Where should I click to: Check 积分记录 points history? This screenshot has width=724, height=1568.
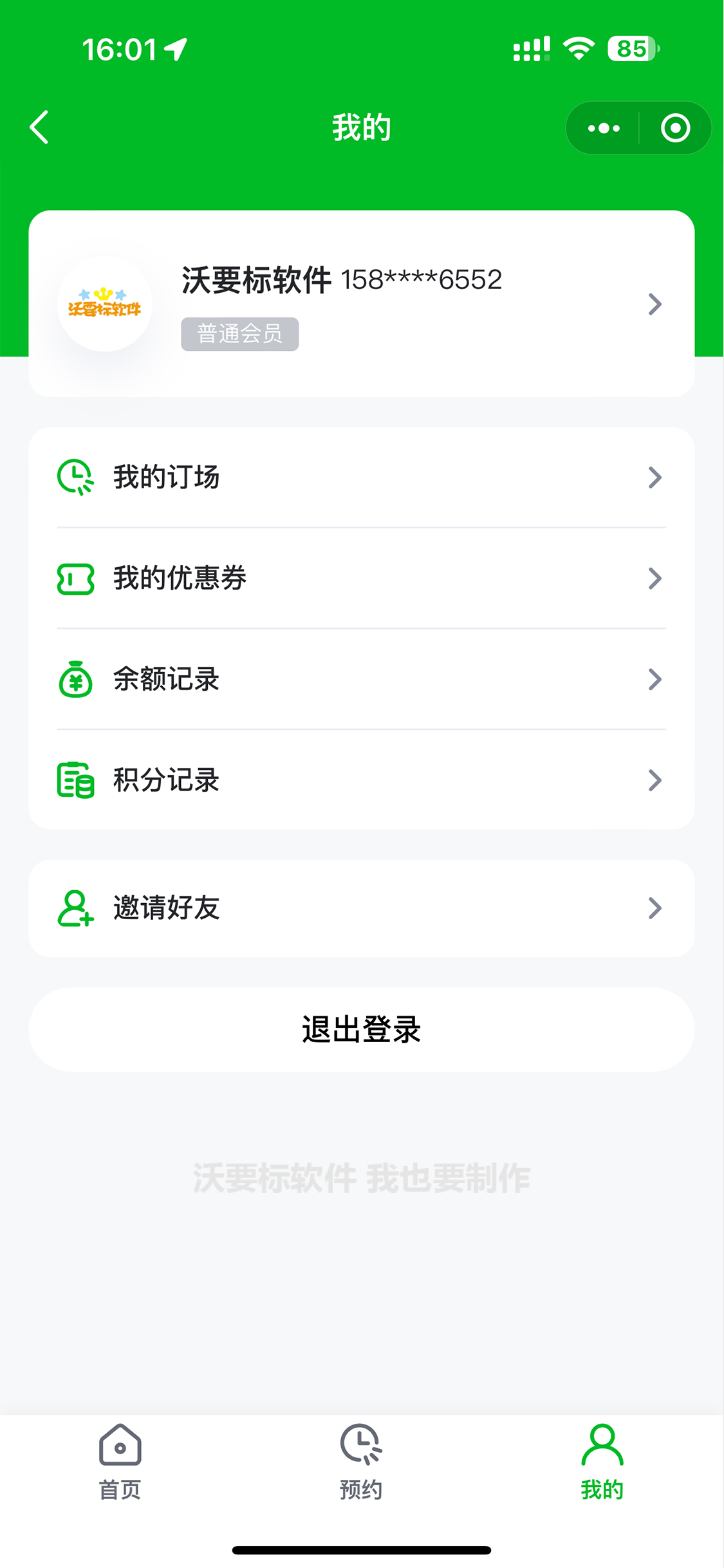(x=362, y=780)
